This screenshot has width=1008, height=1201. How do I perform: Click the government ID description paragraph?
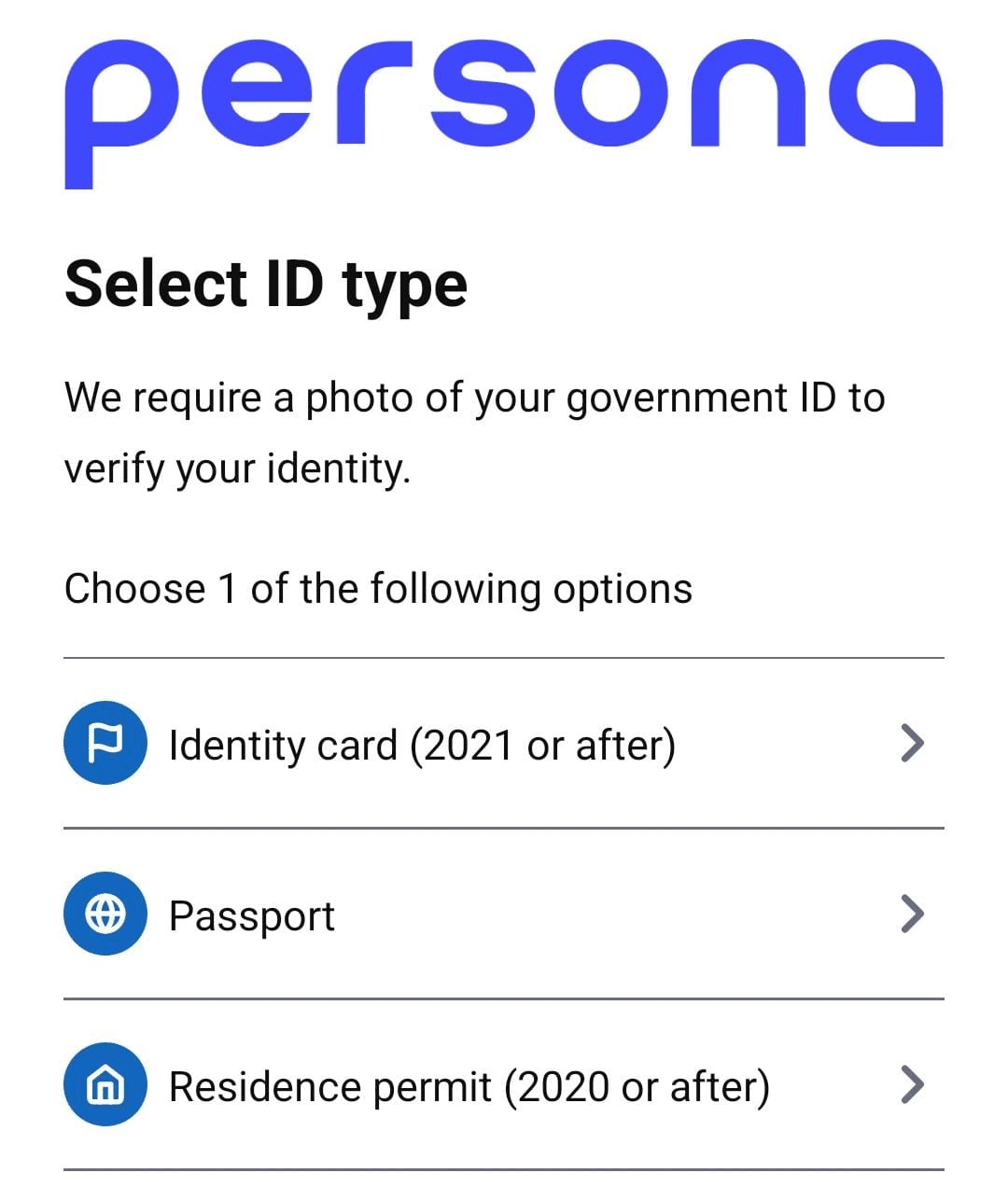pyautogui.click(x=474, y=432)
